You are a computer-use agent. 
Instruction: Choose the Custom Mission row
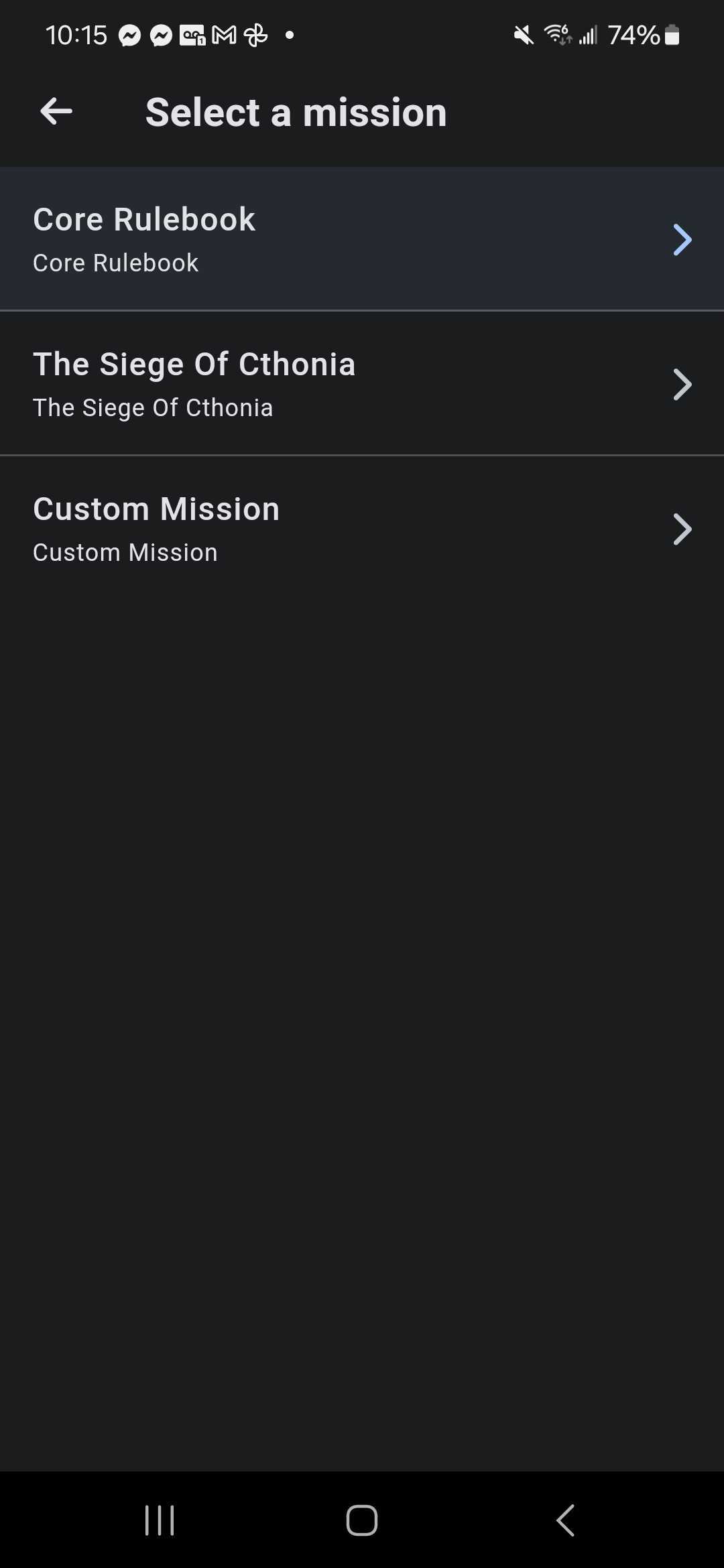tap(362, 529)
